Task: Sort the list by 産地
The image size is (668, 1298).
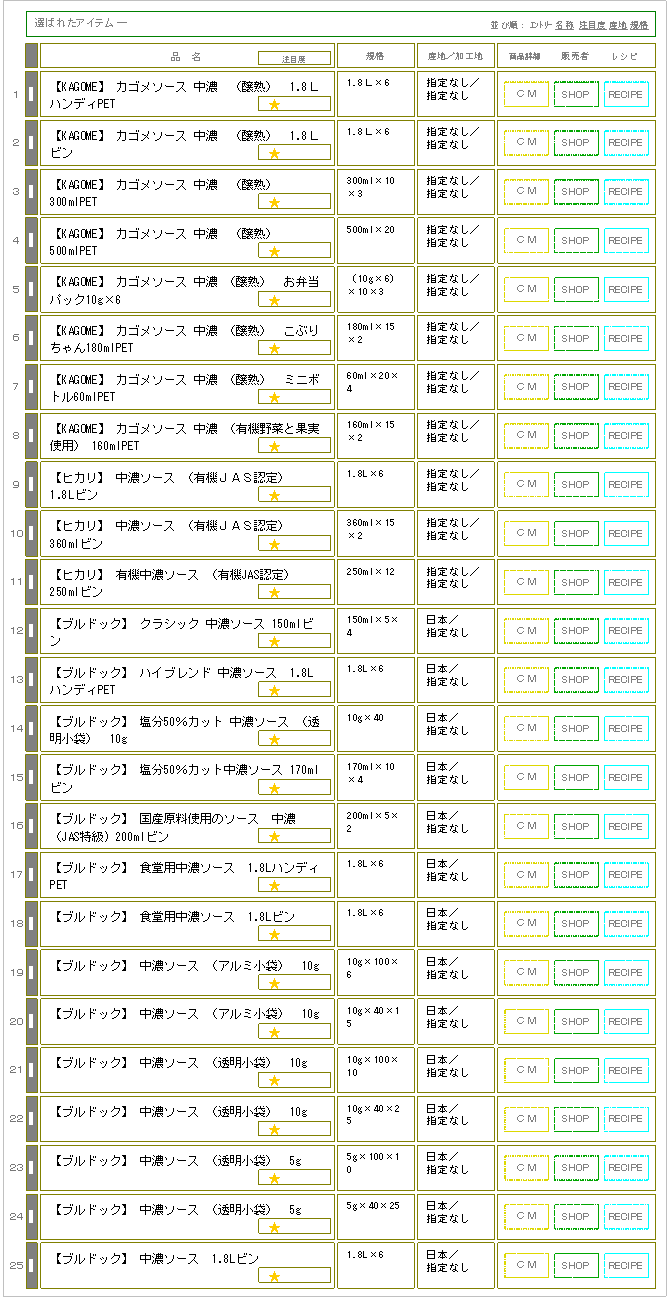Action: (618, 24)
